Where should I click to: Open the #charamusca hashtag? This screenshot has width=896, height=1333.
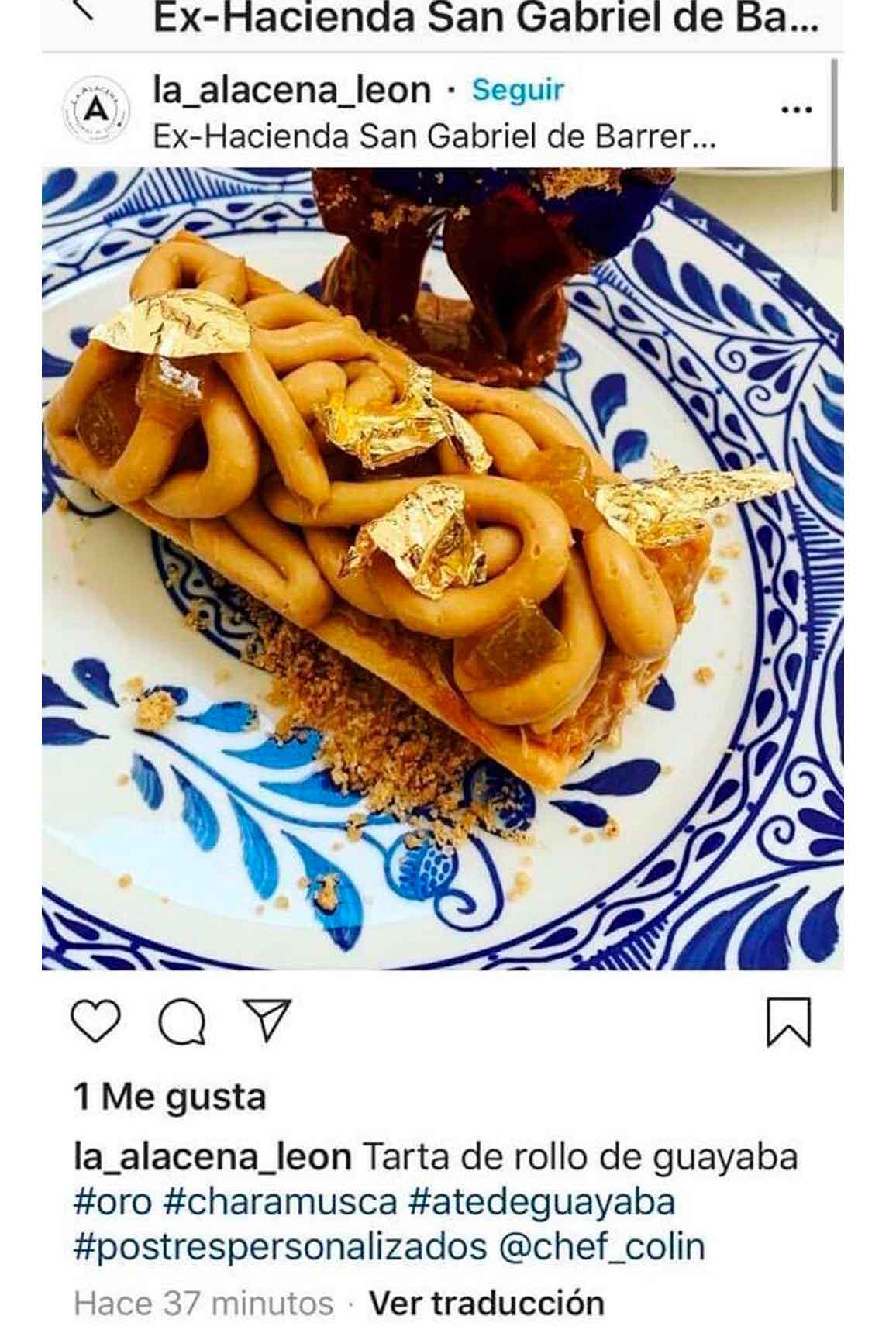(x=280, y=1202)
